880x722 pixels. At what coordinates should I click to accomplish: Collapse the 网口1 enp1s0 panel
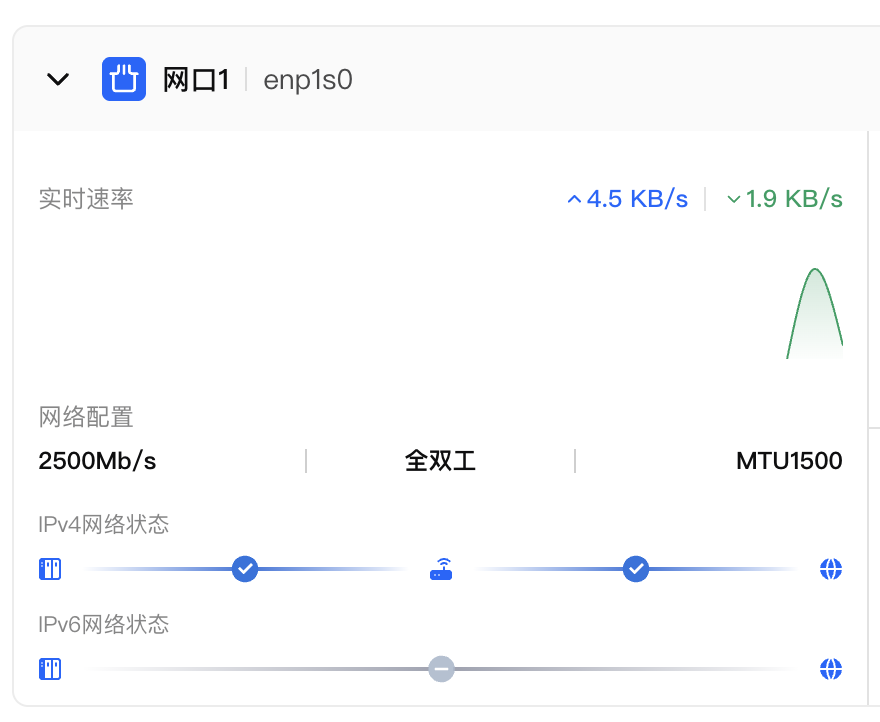click(x=58, y=79)
